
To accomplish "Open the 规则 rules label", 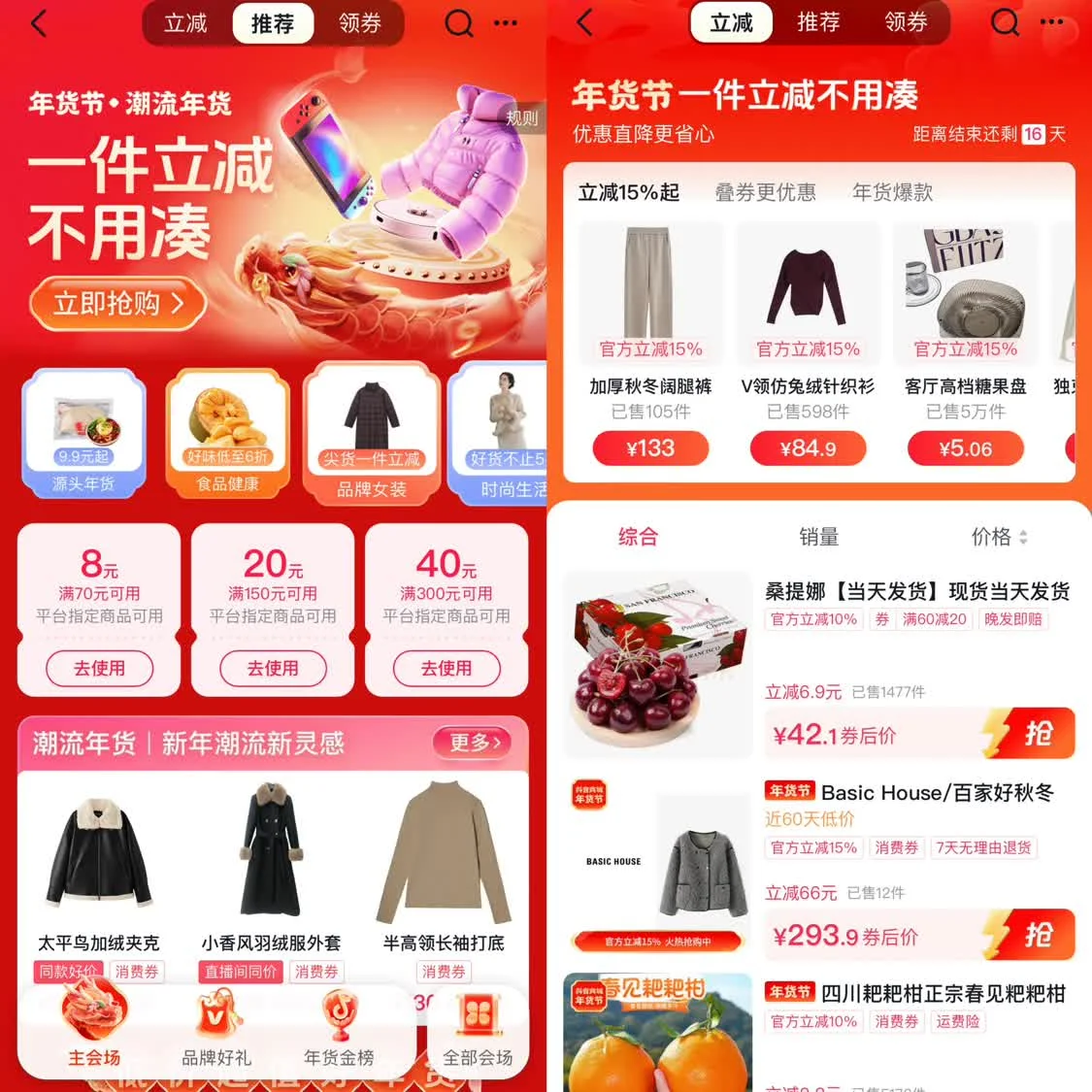I will tap(521, 117).
